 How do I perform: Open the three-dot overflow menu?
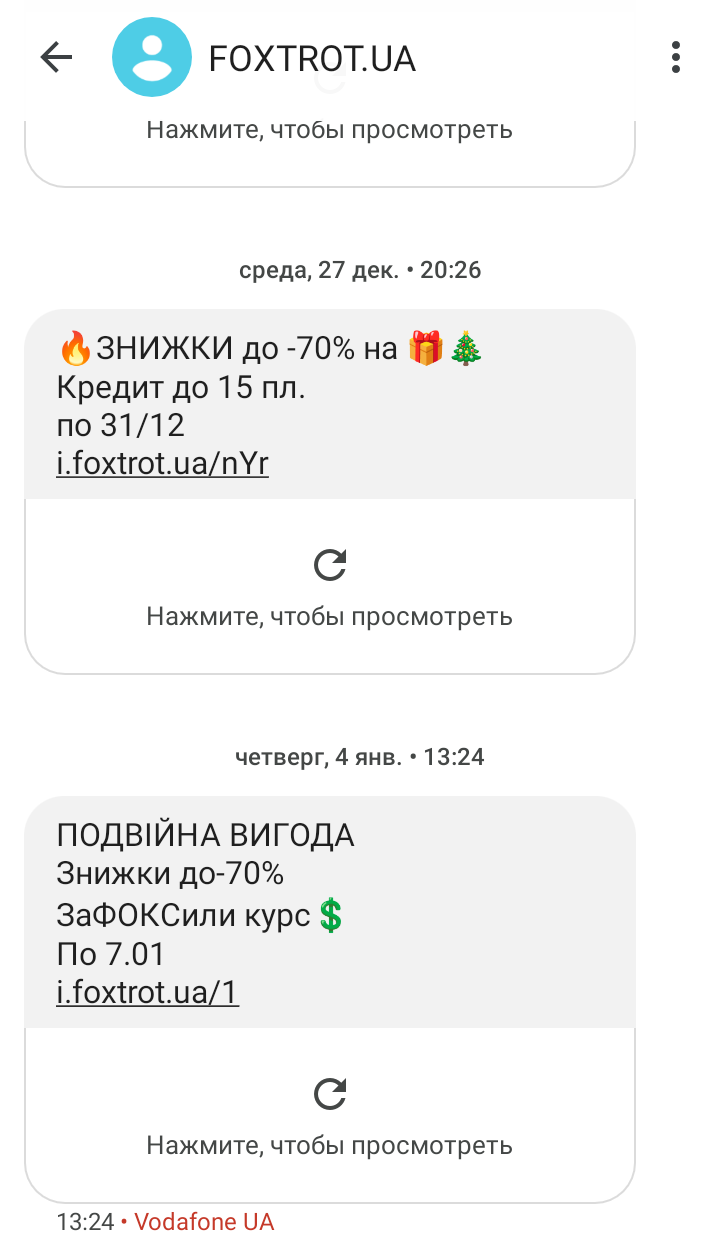click(x=676, y=58)
